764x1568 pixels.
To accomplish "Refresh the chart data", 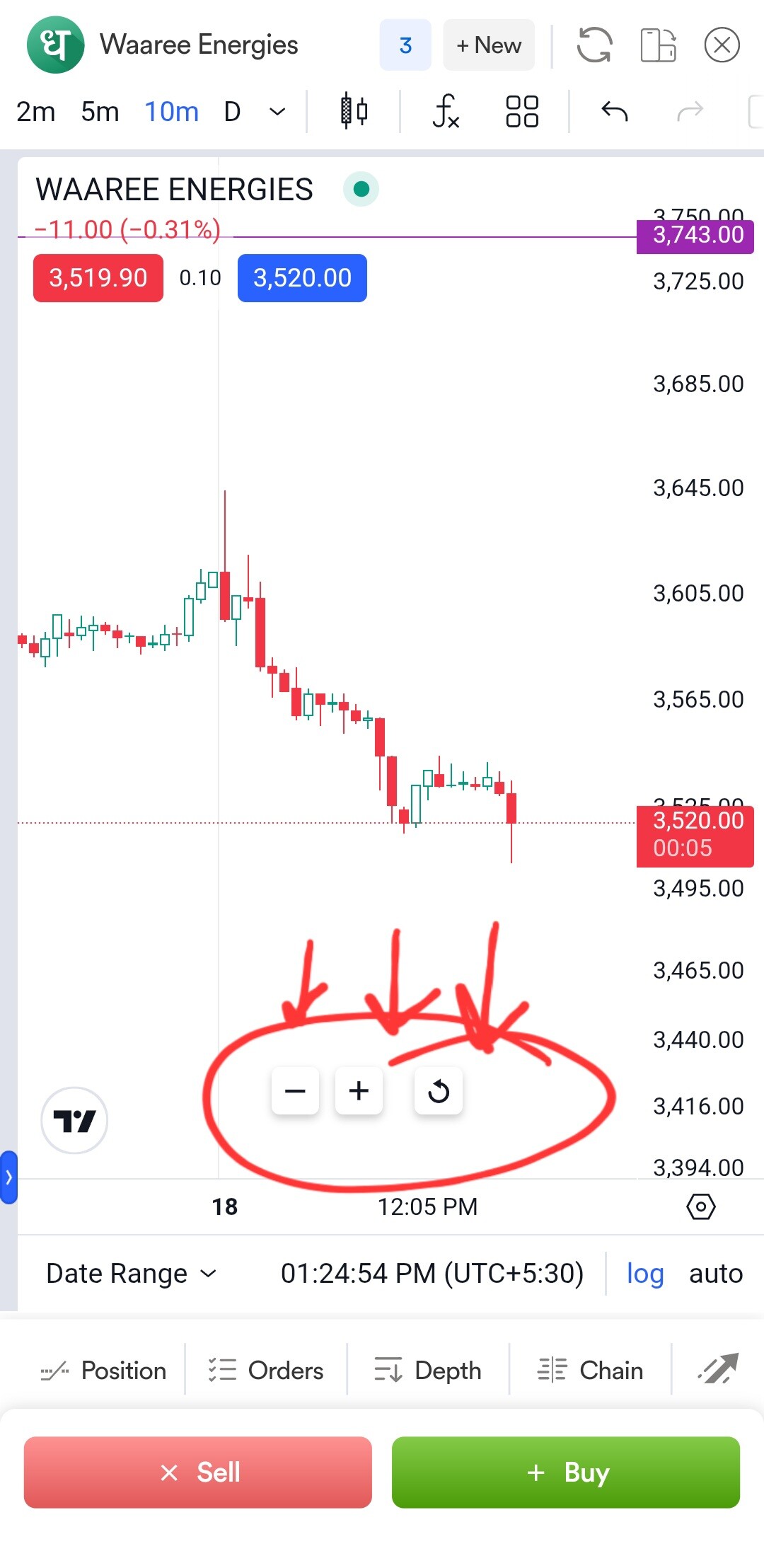I will pos(594,45).
